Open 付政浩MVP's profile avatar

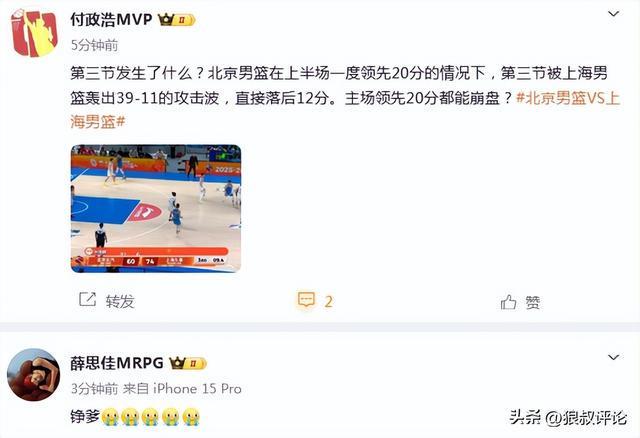(x=34, y=33)
